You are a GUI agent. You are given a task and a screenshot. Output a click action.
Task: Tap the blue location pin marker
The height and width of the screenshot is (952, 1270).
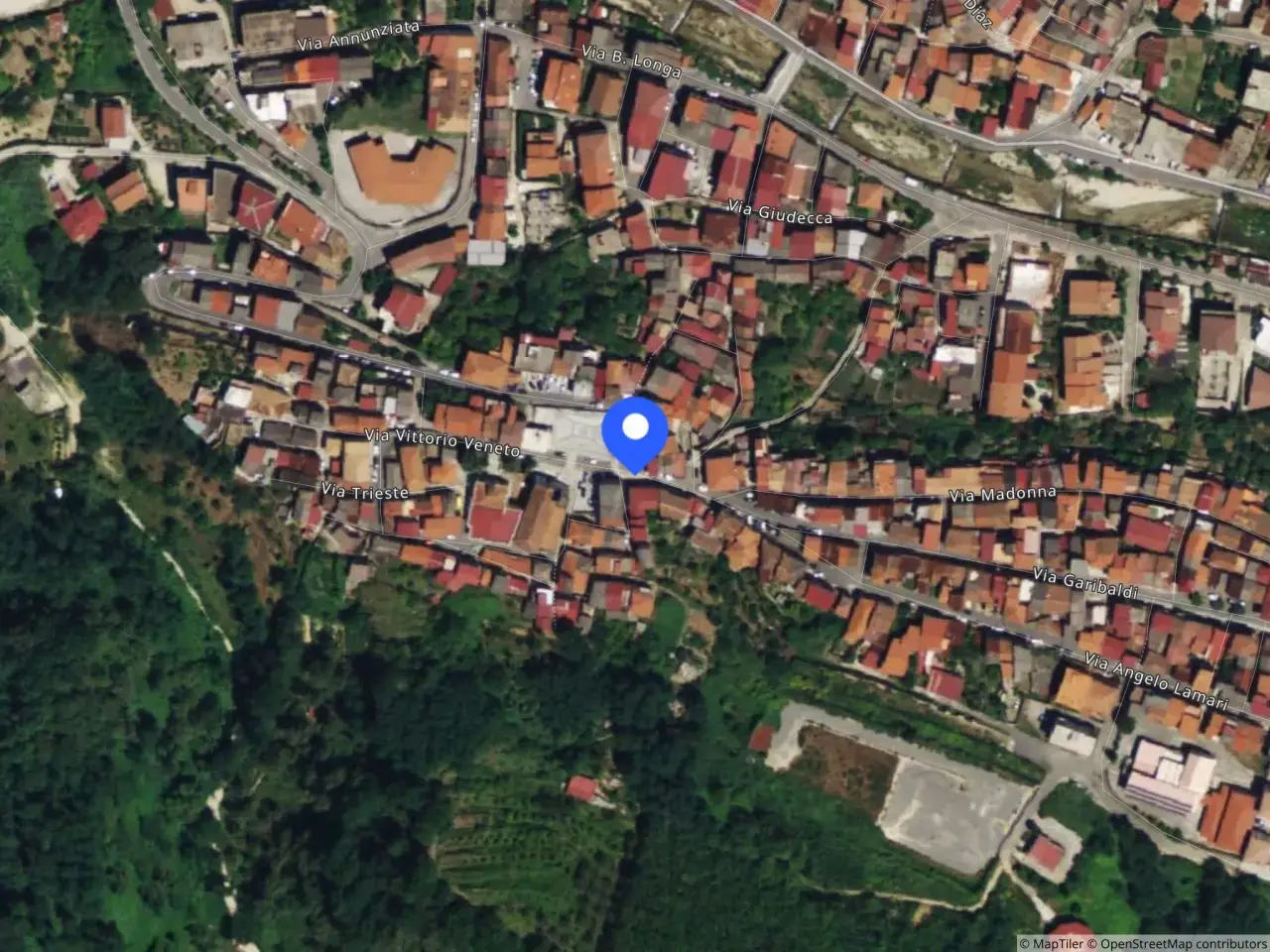tap(635, 434)
